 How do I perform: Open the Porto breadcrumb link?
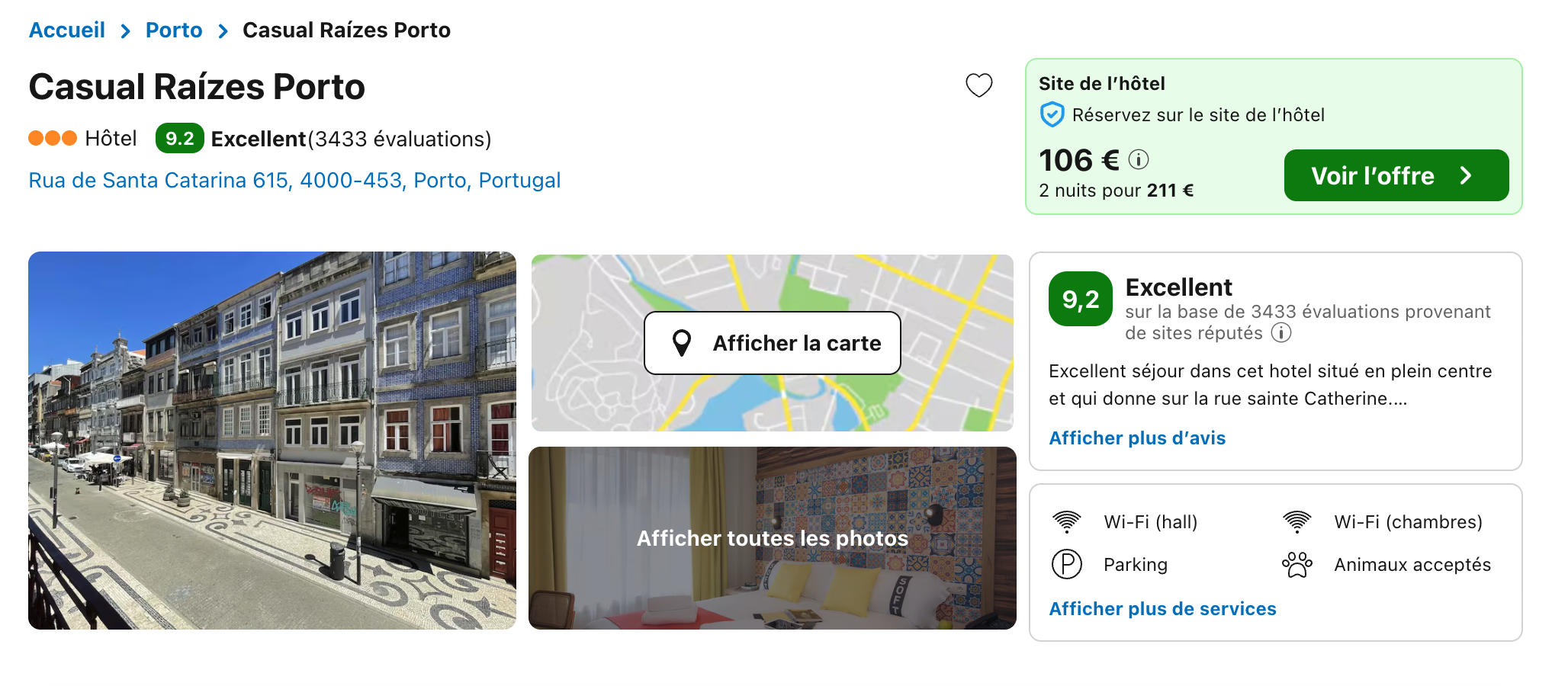pyautogui.click(x=174, y=30)
